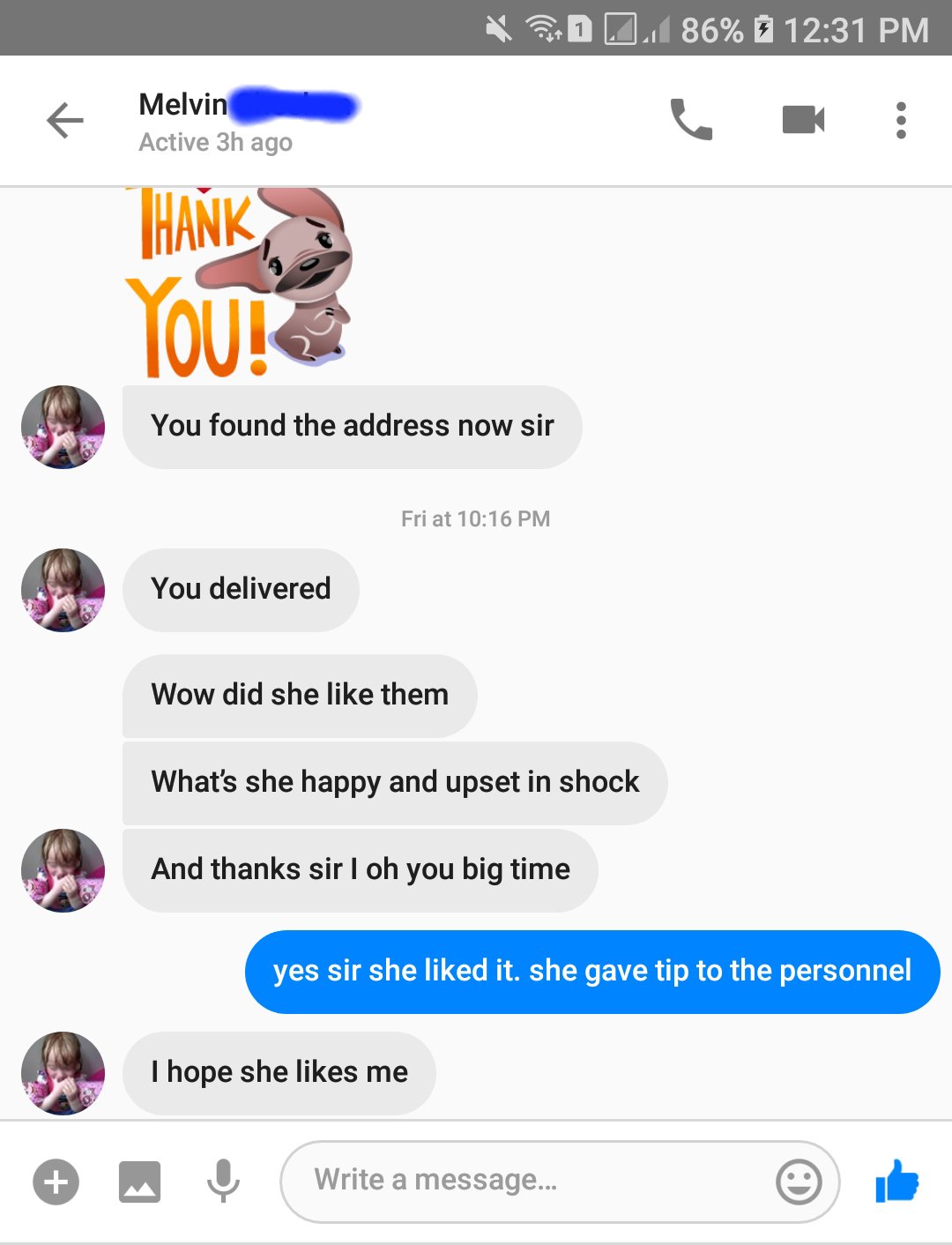Open the emoji picker in message box
The image size is (952, 1245).
click(799, 1182)
